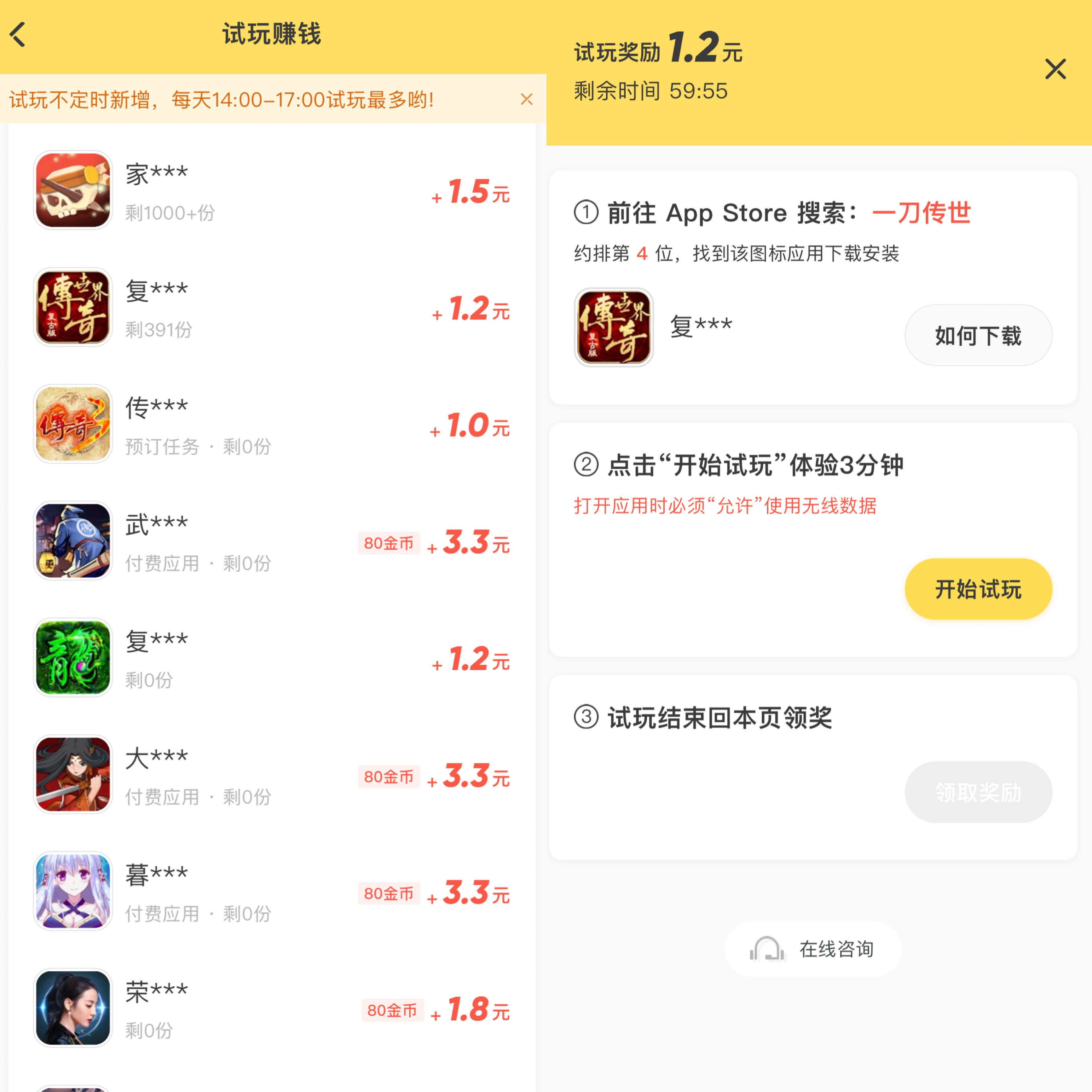Open the 暮*** 付费应用 task
The width and height of the screenshot is (1092, 1092).
[271, 892]
